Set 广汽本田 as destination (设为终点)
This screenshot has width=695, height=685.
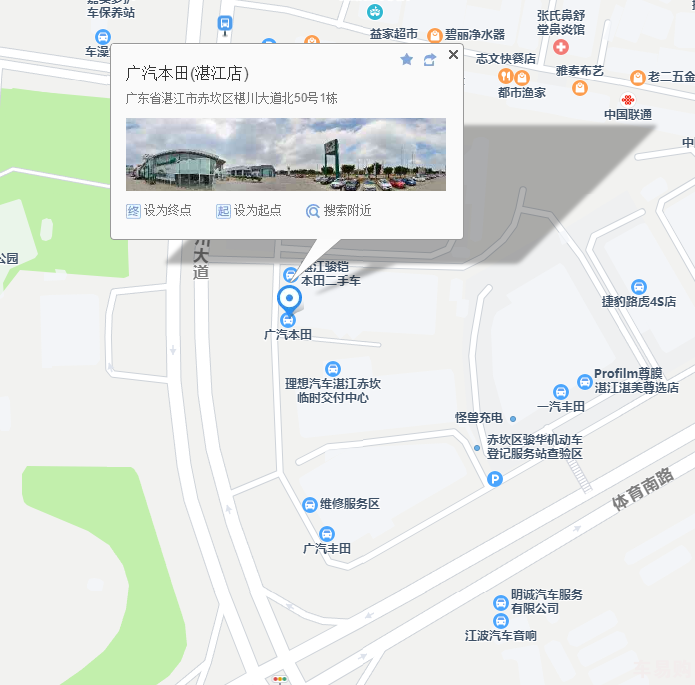click(158, 211)
